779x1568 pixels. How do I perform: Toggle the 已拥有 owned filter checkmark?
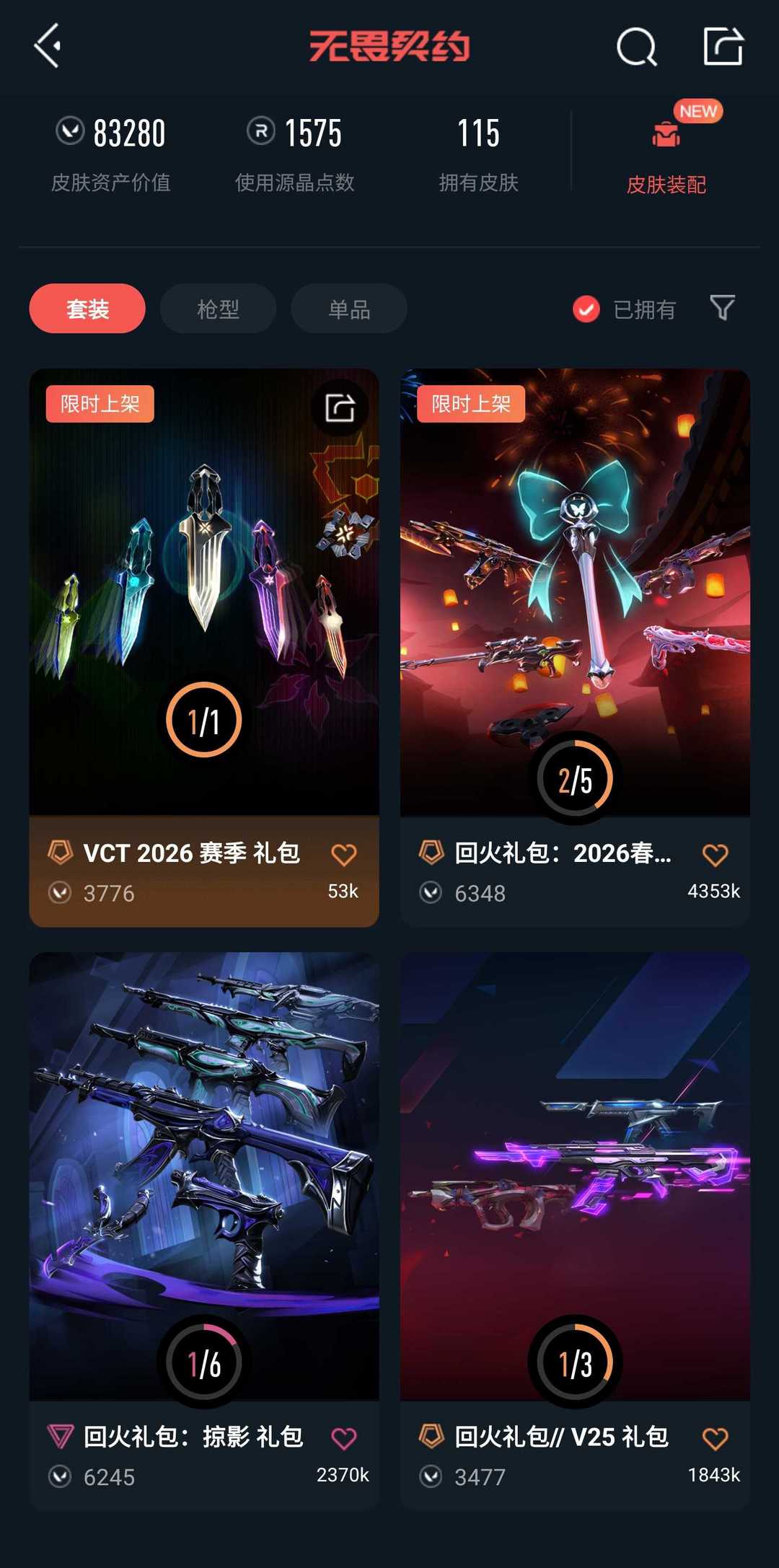pos(586,308)
